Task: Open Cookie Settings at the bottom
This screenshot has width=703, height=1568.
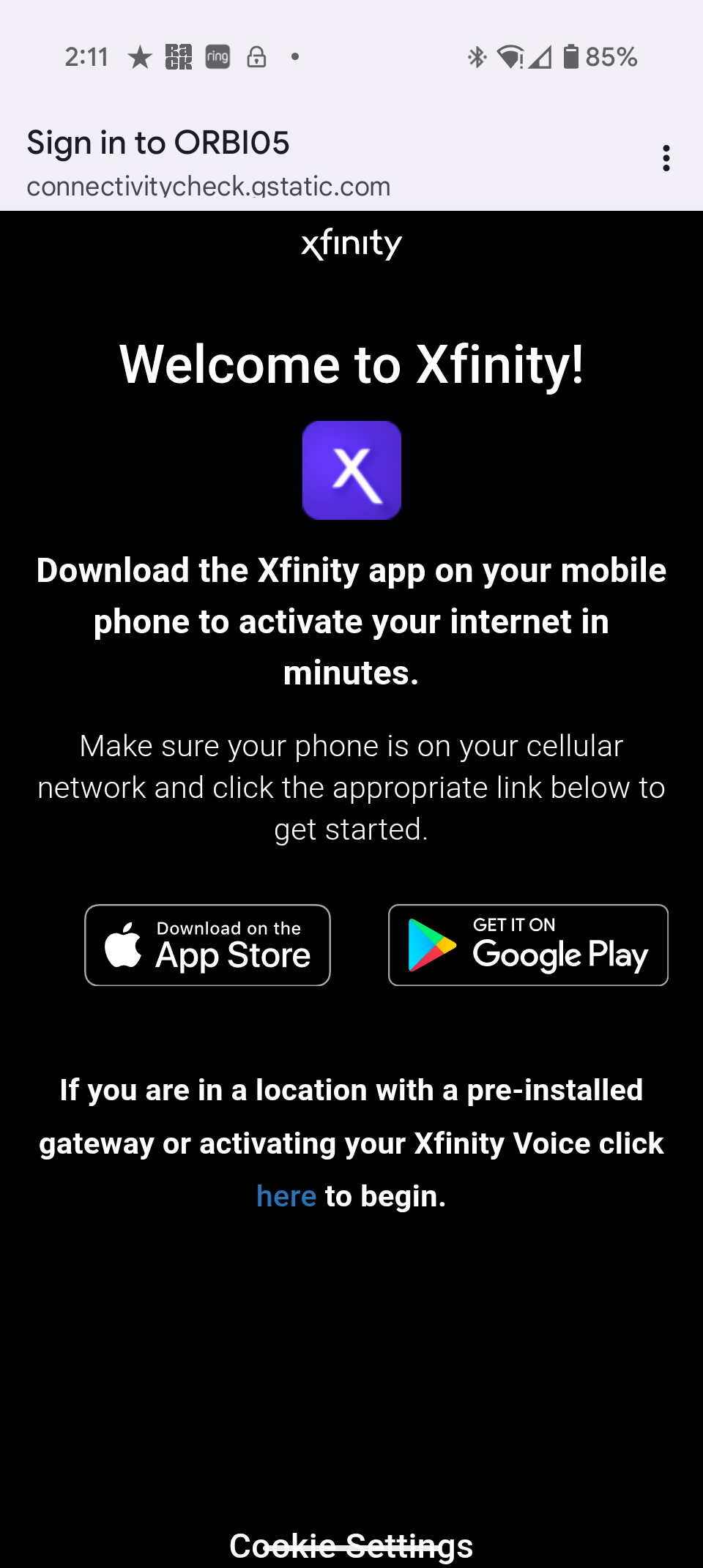Action: 351,1546
